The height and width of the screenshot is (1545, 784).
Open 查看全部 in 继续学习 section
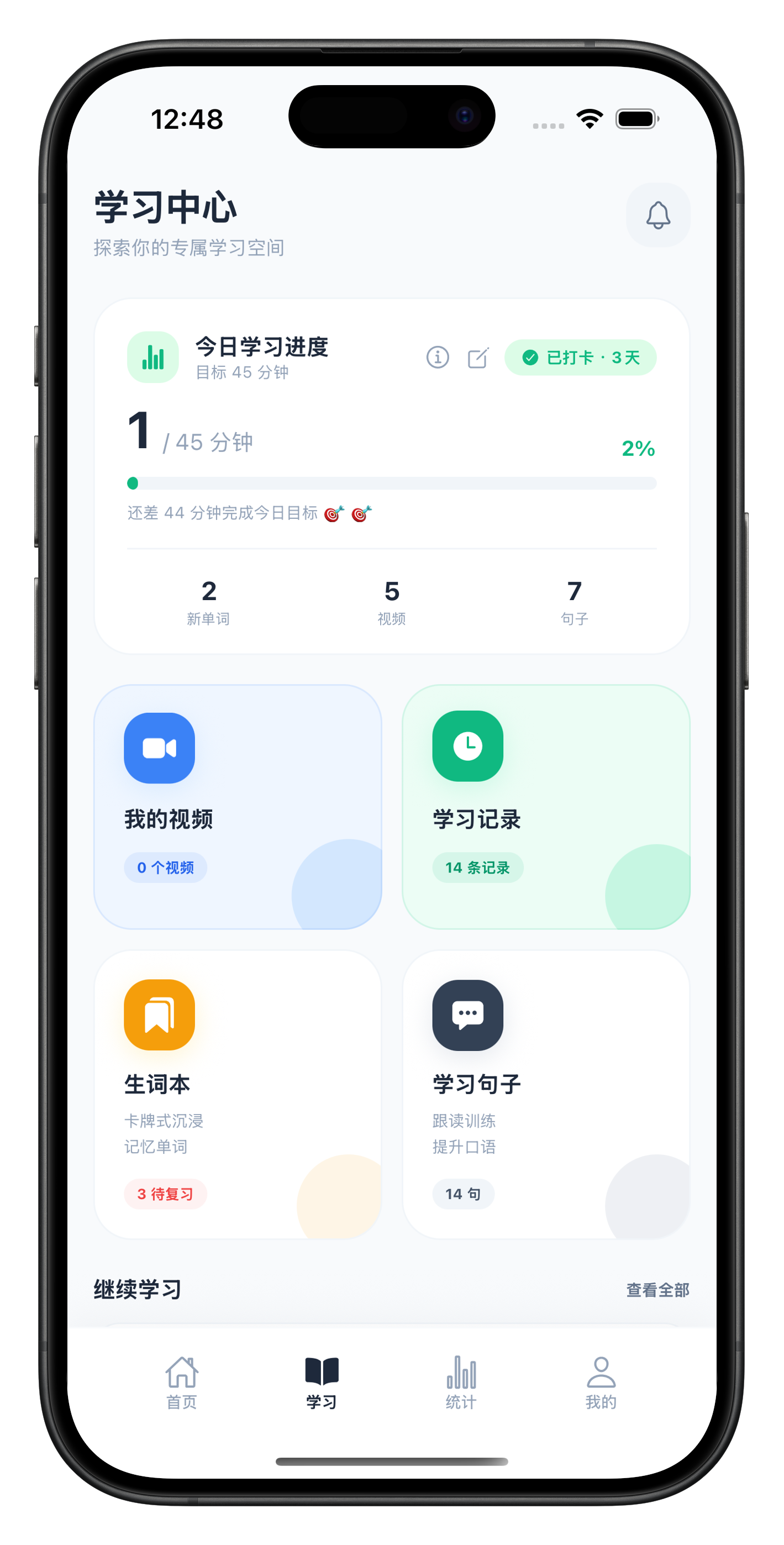pyautogui.click(x=657, y=1290)
